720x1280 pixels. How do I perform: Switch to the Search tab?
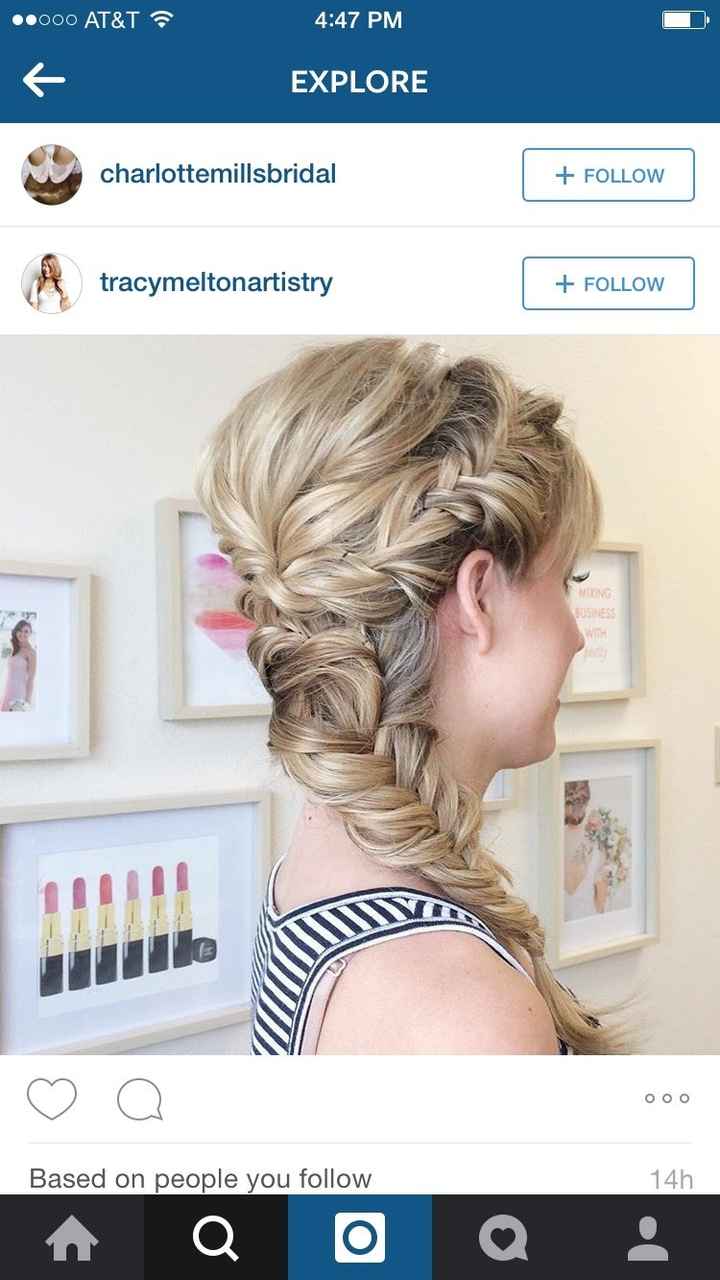(216, 1238)
